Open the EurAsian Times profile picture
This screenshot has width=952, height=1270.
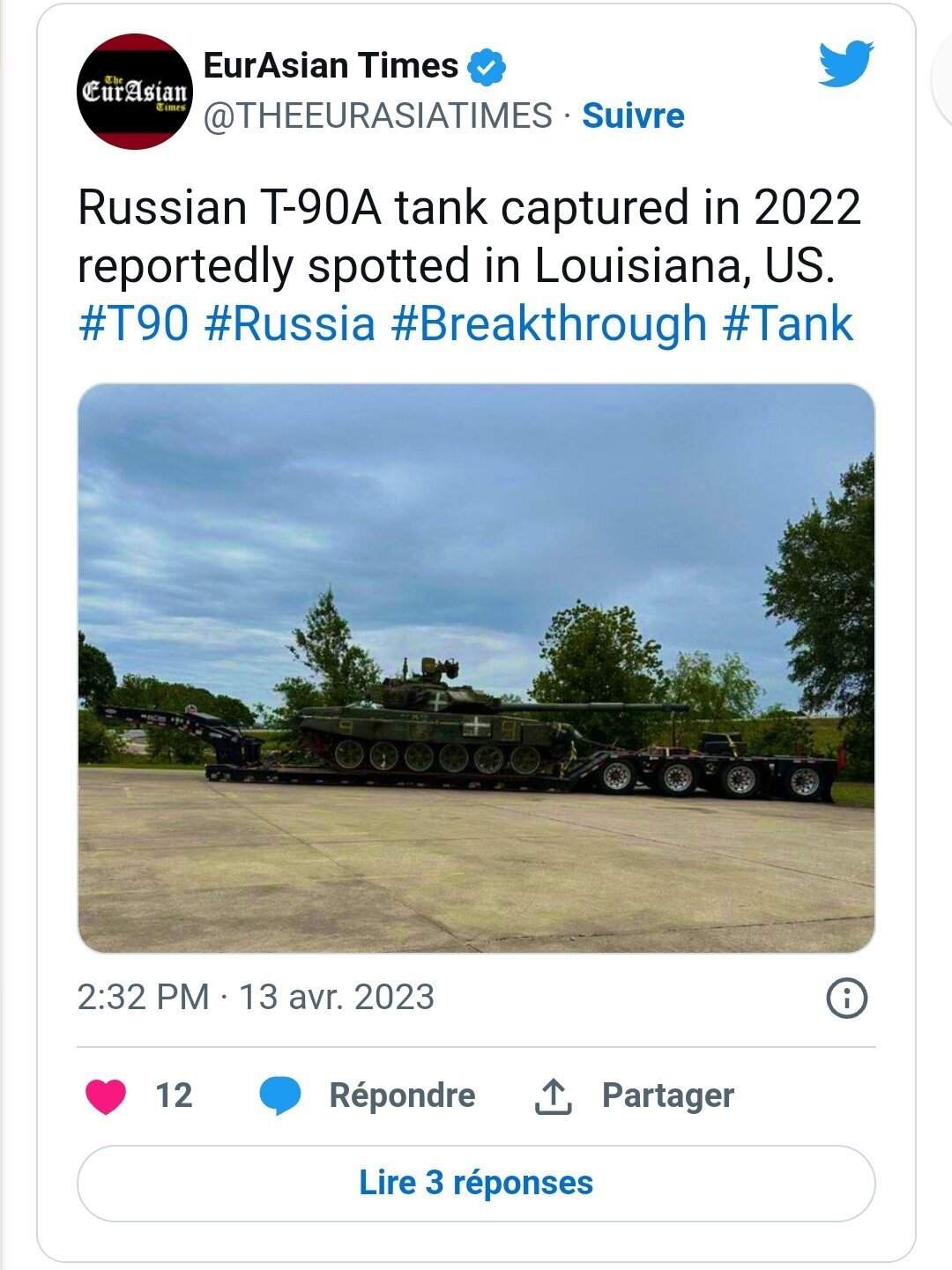tap(135, 92)
